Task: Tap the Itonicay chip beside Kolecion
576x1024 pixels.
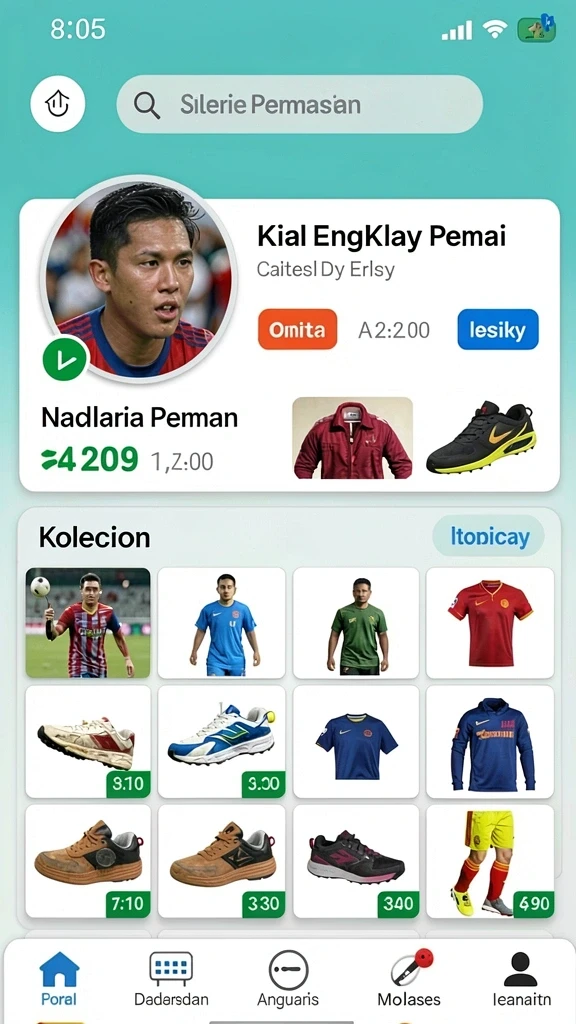Action: point(489,536)
